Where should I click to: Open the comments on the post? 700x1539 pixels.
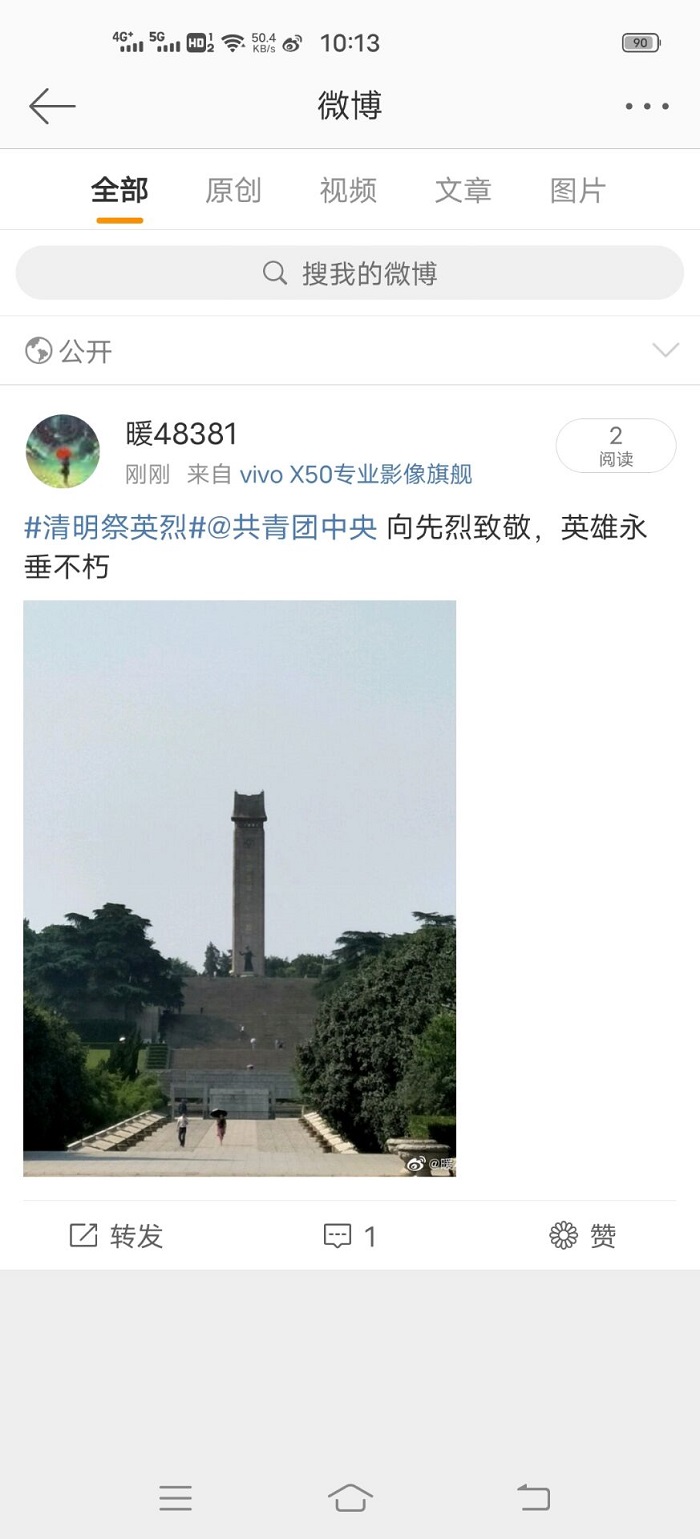(x=350, y=1236)
